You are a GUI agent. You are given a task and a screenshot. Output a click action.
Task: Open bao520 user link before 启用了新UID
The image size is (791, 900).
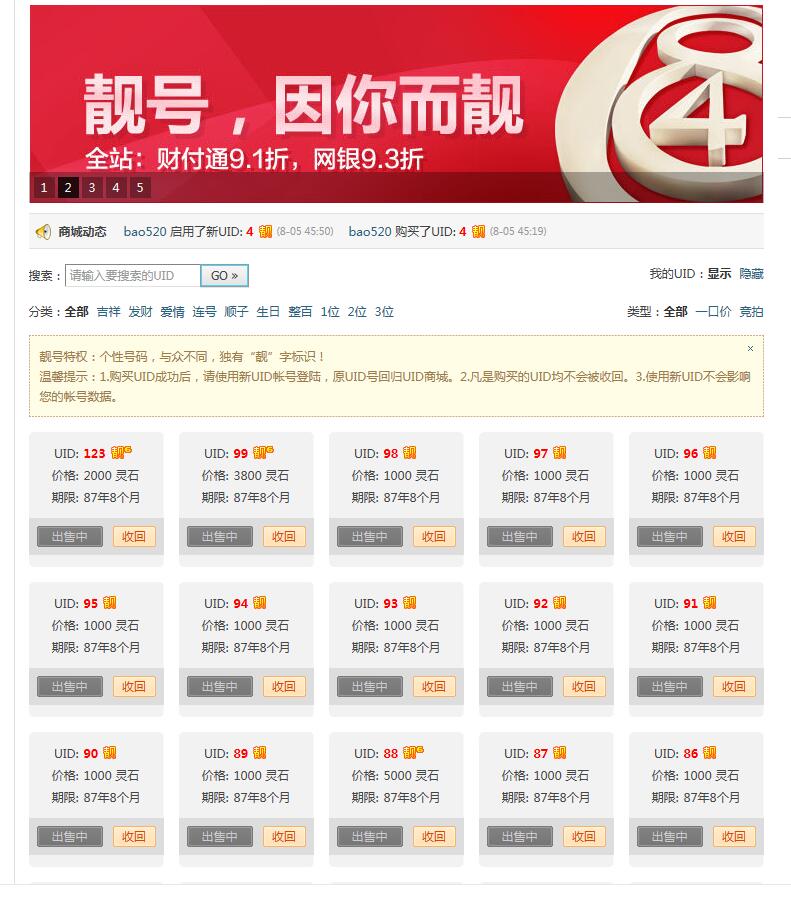click(x=145, y=232)
